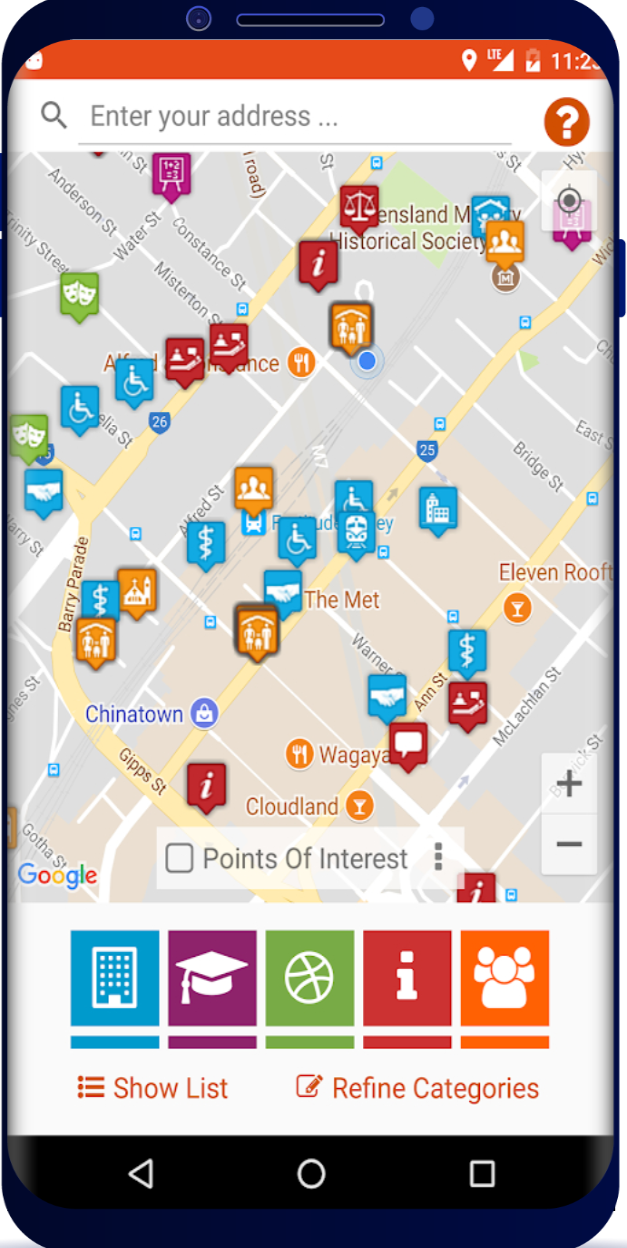Open the orange help question mark
Viewport: 627px width, 1248px height.
coord(566,122)
